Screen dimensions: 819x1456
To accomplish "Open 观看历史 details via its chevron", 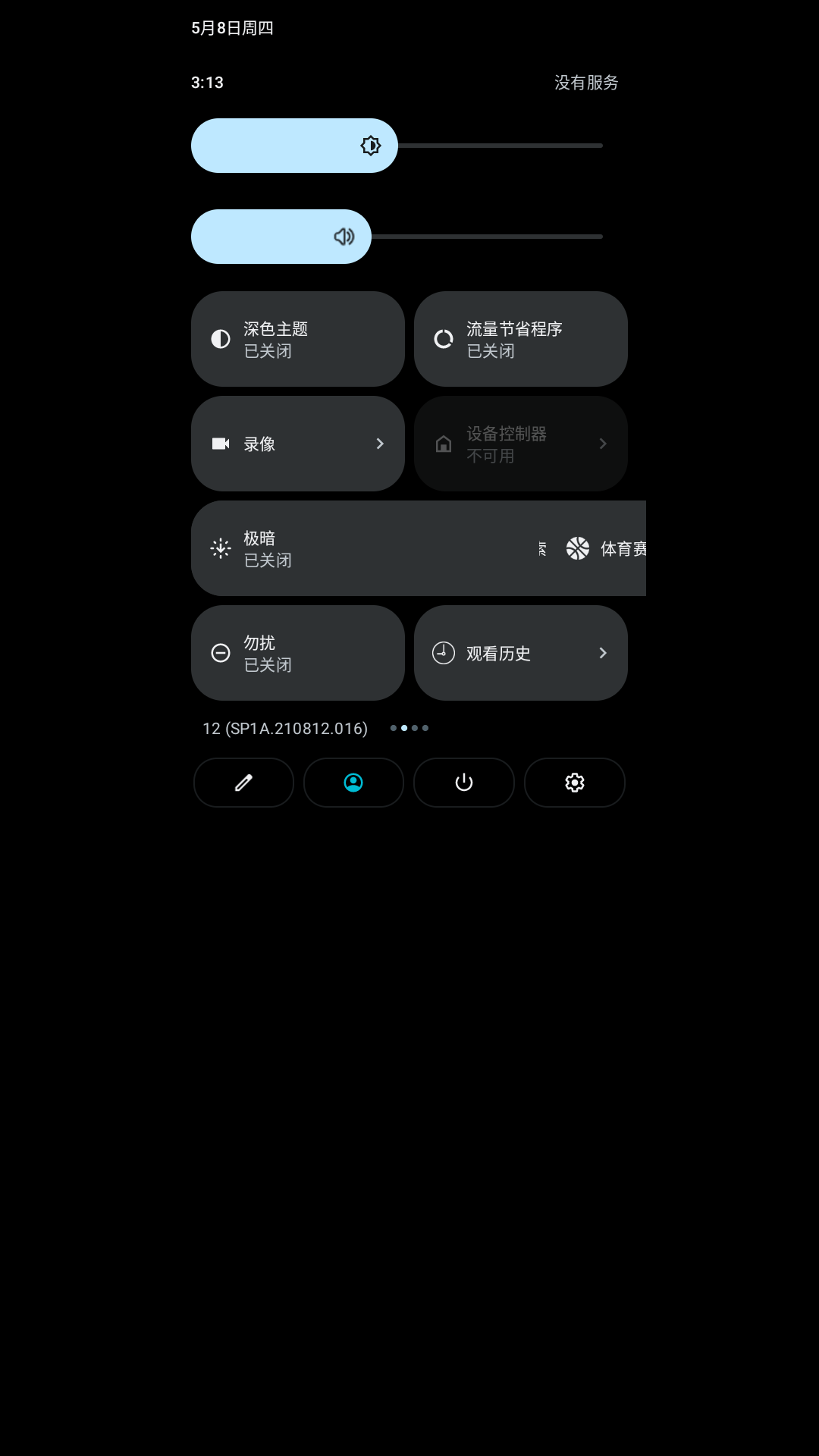I will 603,653.
